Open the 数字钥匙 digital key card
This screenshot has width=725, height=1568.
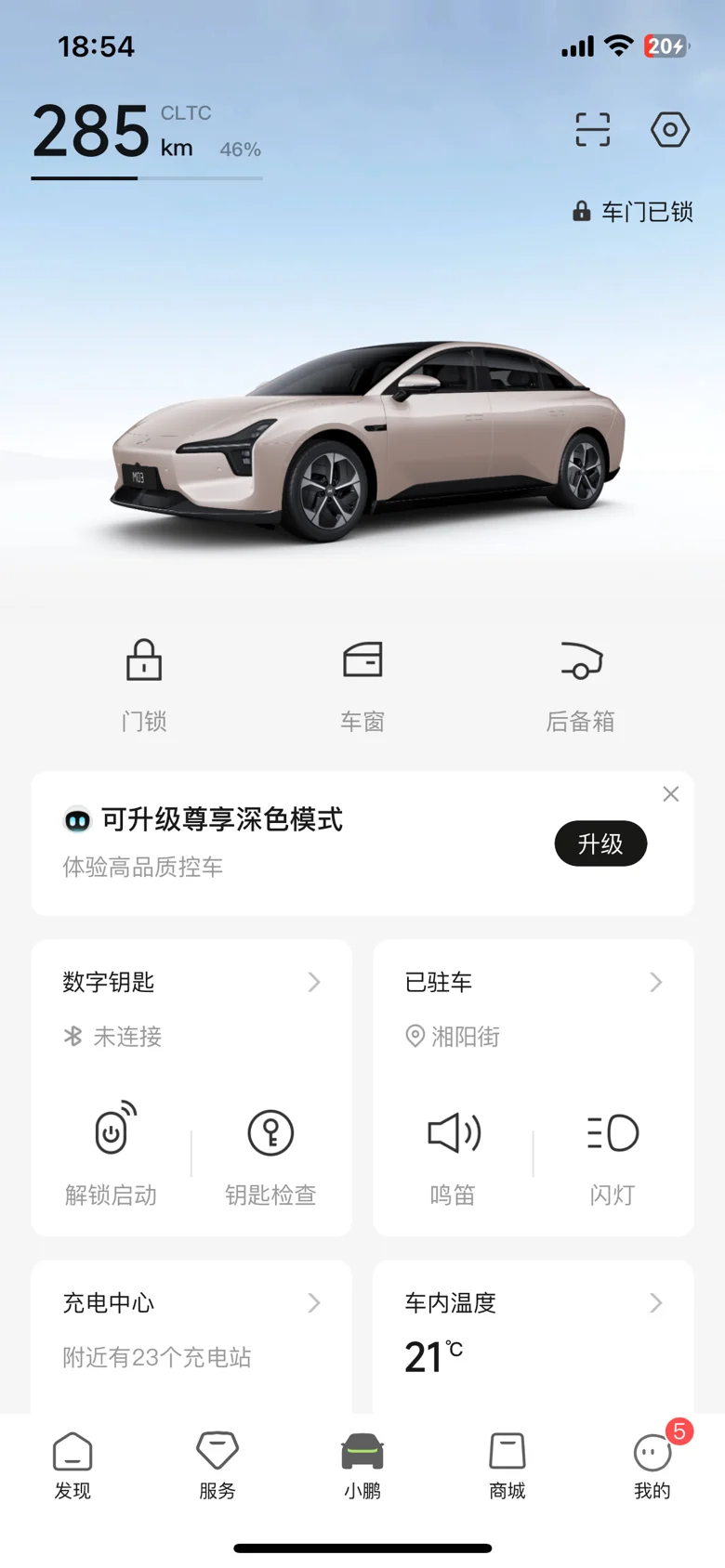pos(191,983)
